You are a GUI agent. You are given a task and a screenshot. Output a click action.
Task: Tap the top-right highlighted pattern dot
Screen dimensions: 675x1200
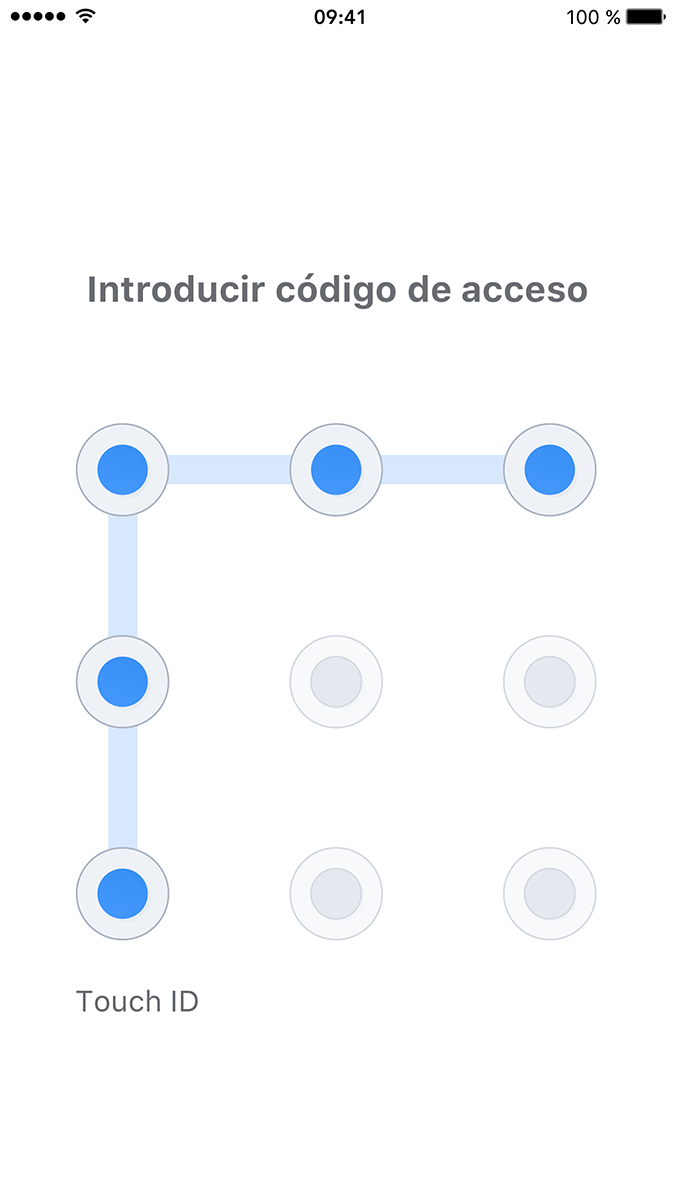point(550,470)
